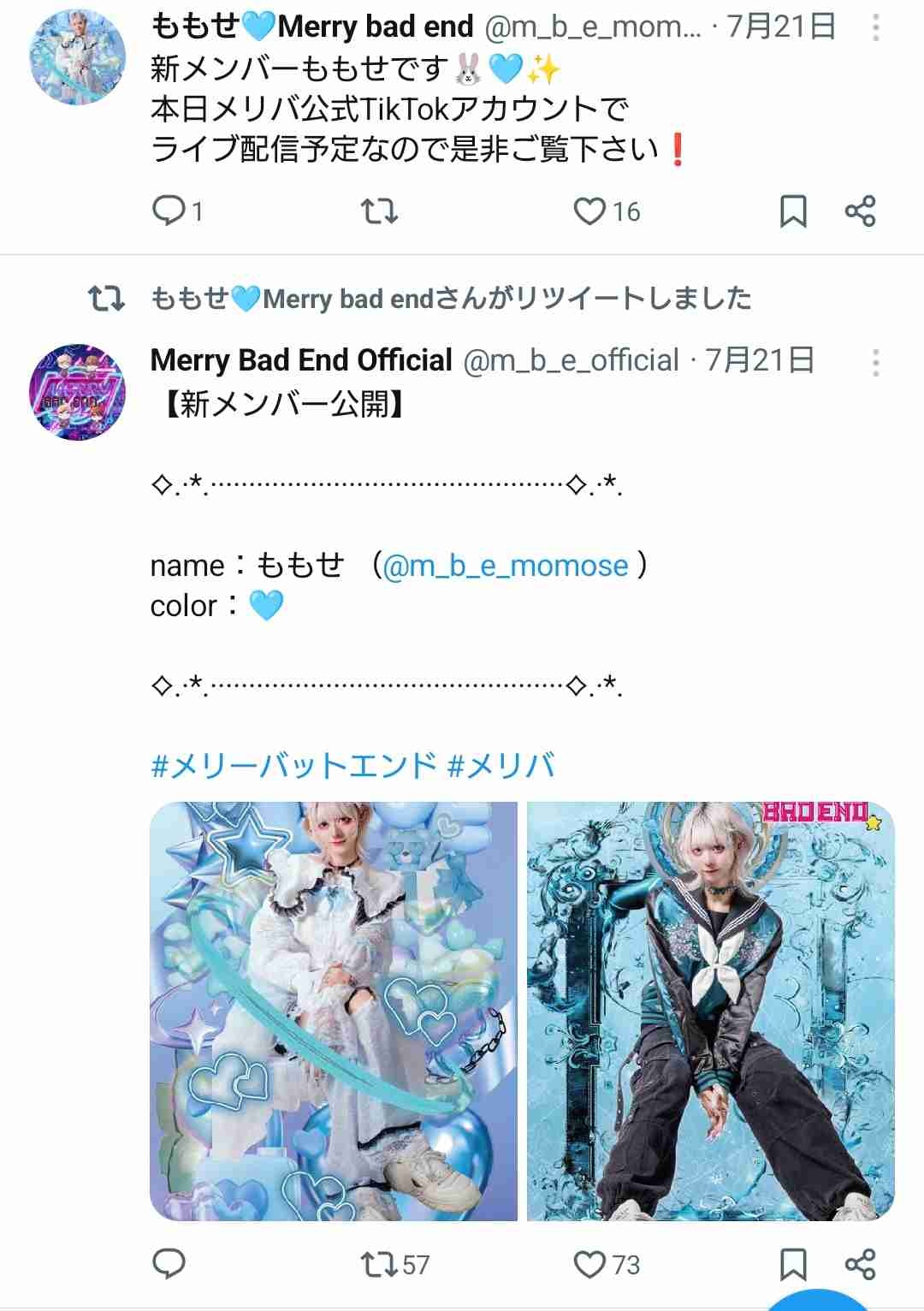Open hashtag #メリバ
Screen dimensions: 924x1311
click(x=501, y=764)
